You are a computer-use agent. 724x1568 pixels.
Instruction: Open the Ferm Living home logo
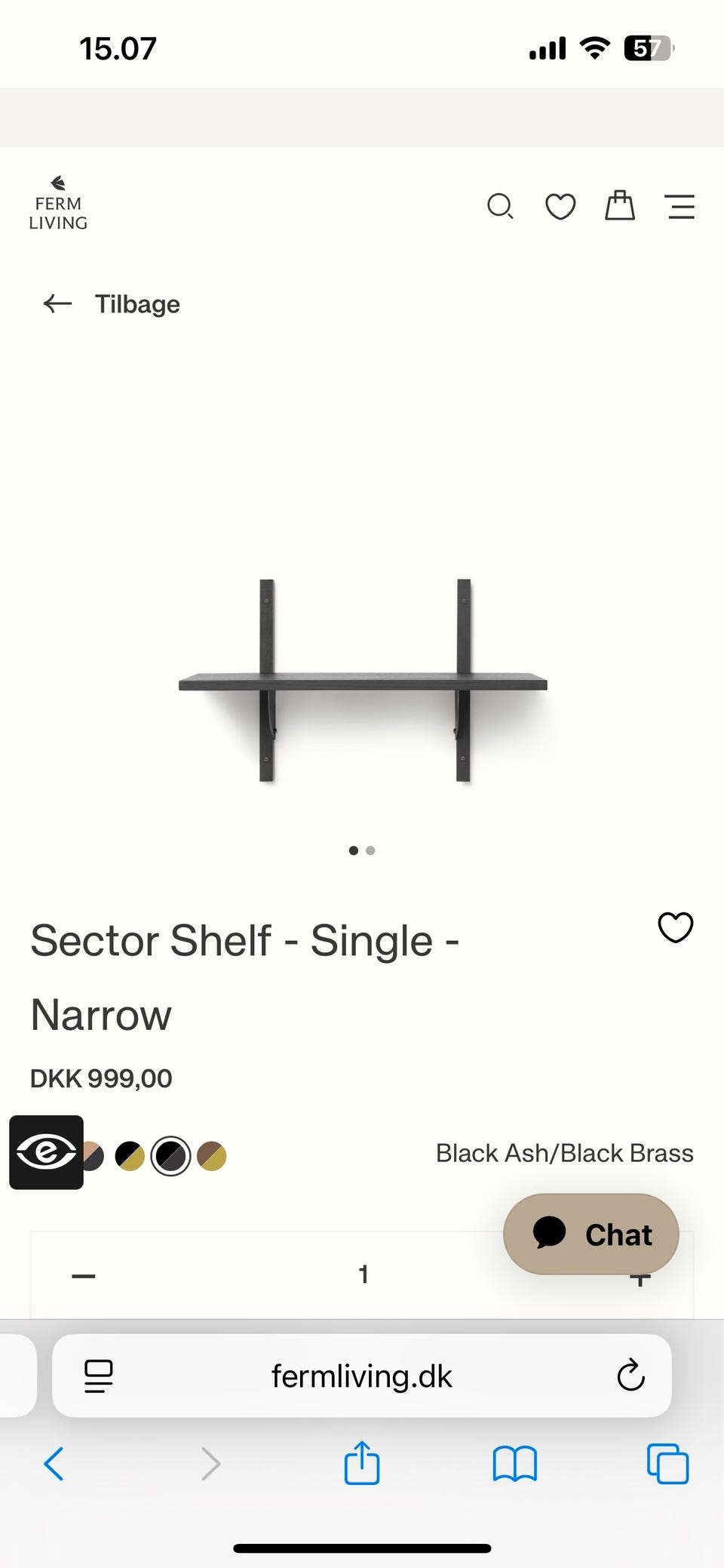(x=58, y=204)
